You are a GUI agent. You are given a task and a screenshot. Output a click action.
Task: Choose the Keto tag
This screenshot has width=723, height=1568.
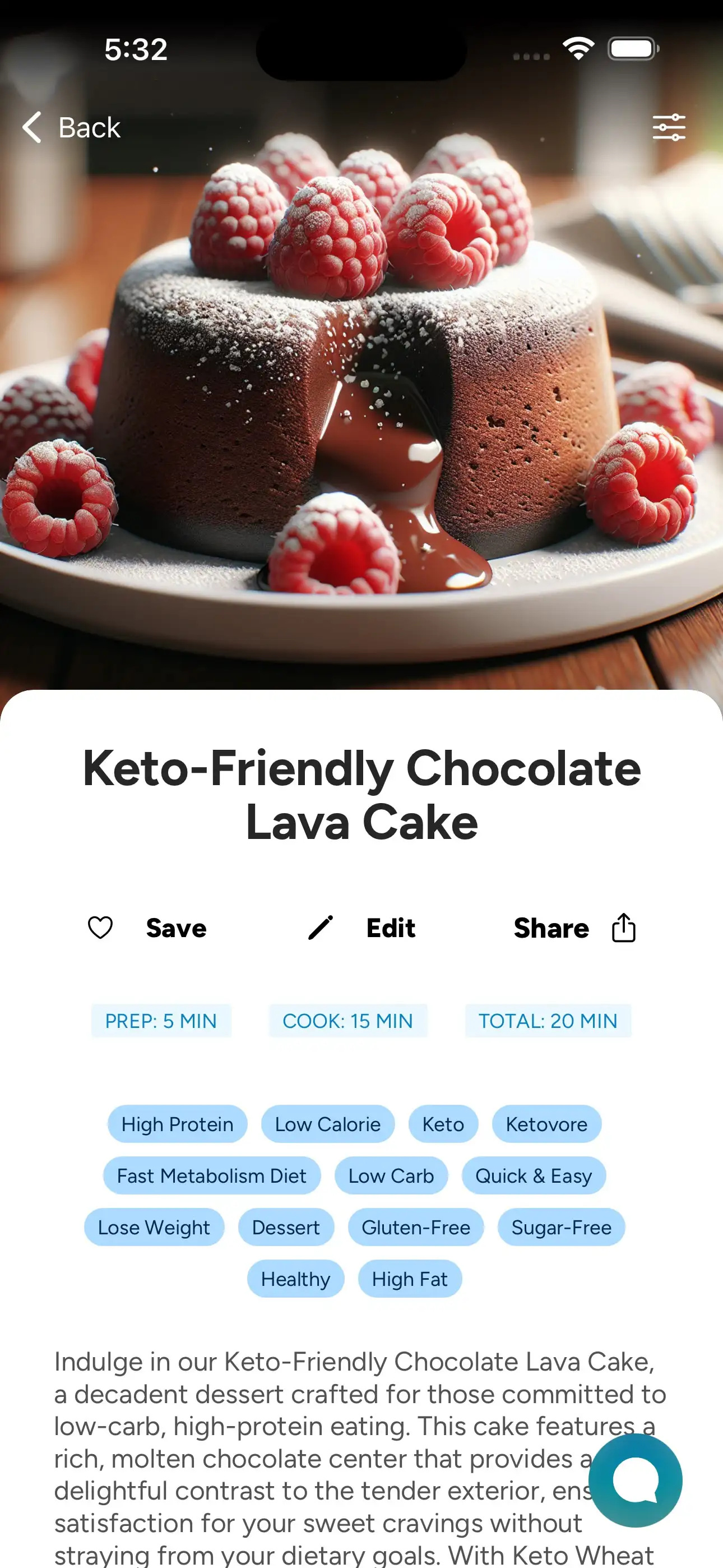(x=443, y=1124)
